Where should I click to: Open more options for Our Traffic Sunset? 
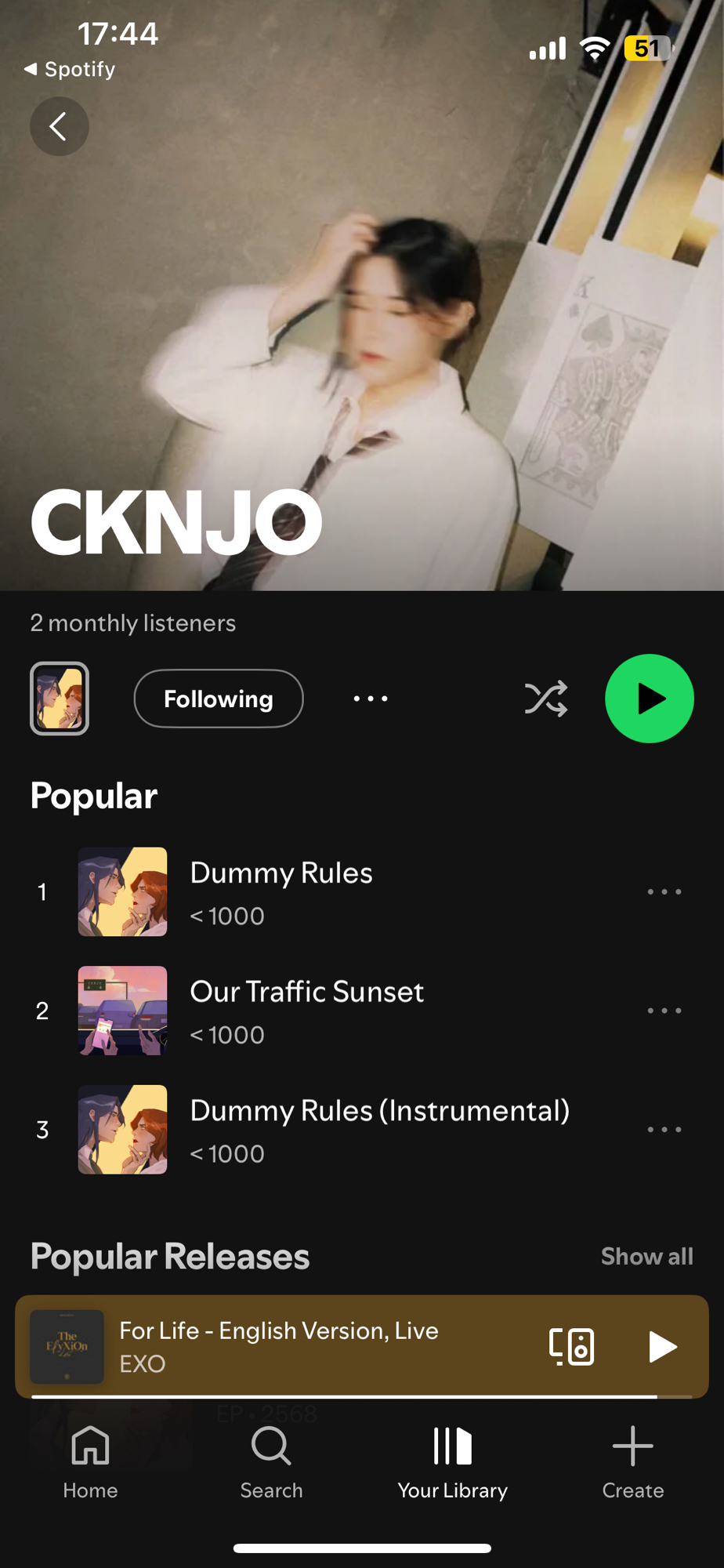click(664, 1011)
